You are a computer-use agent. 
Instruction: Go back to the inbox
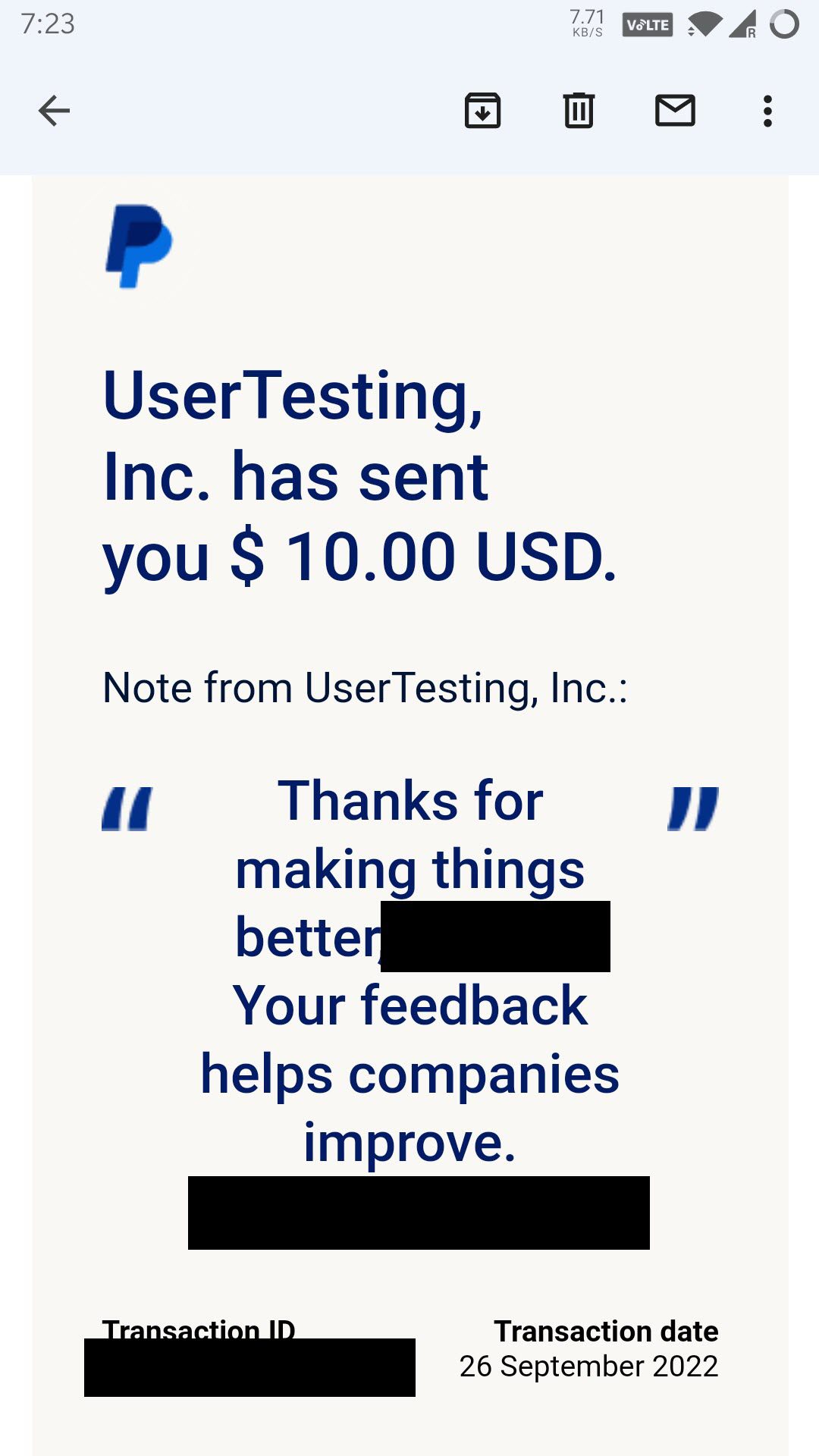point(54,111)
